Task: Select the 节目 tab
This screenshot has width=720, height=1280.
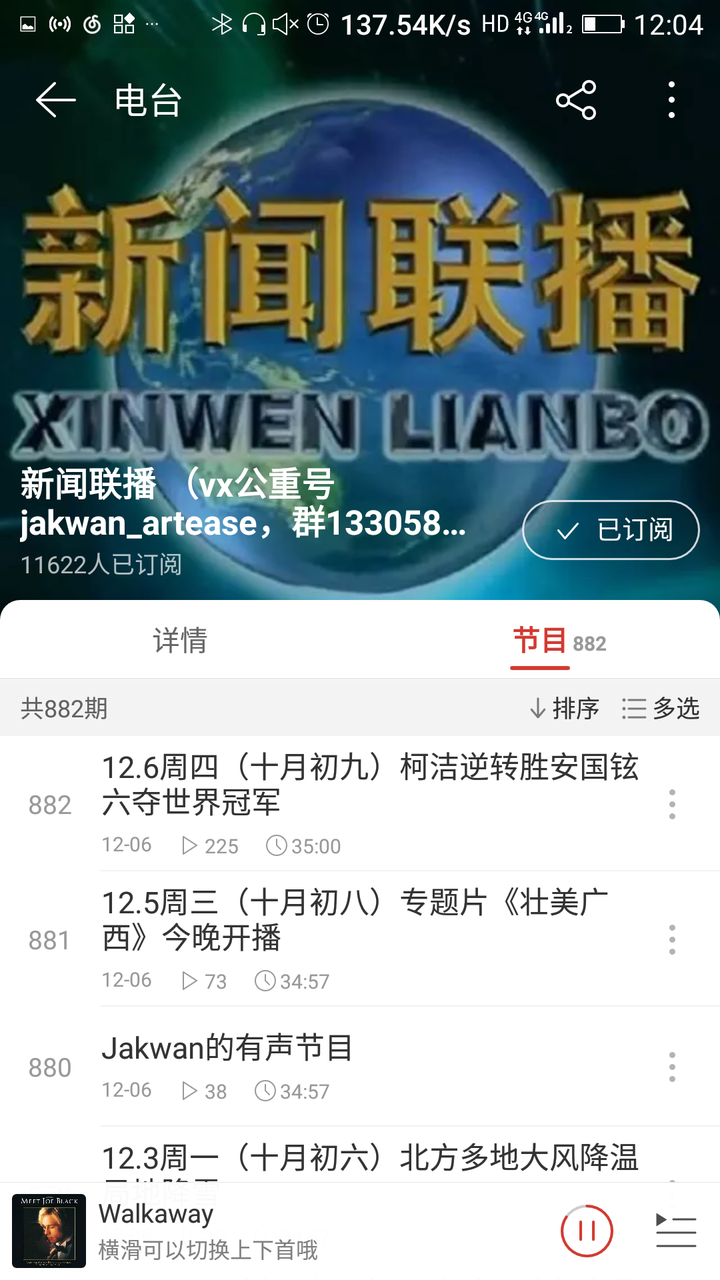Action: pyautogui.click(x=541, y=640)
